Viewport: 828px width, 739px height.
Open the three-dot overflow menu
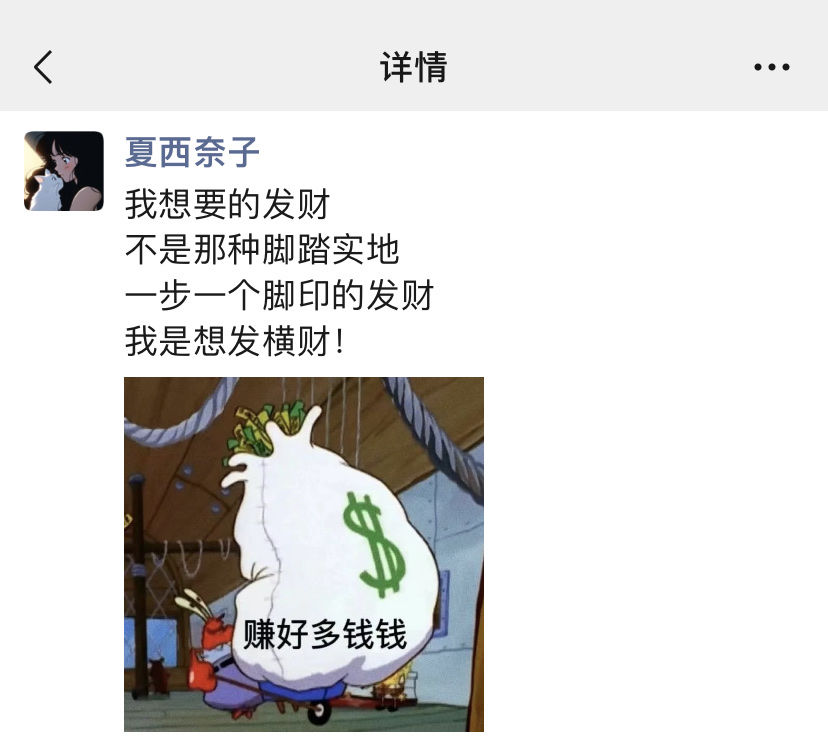point(771,67)
